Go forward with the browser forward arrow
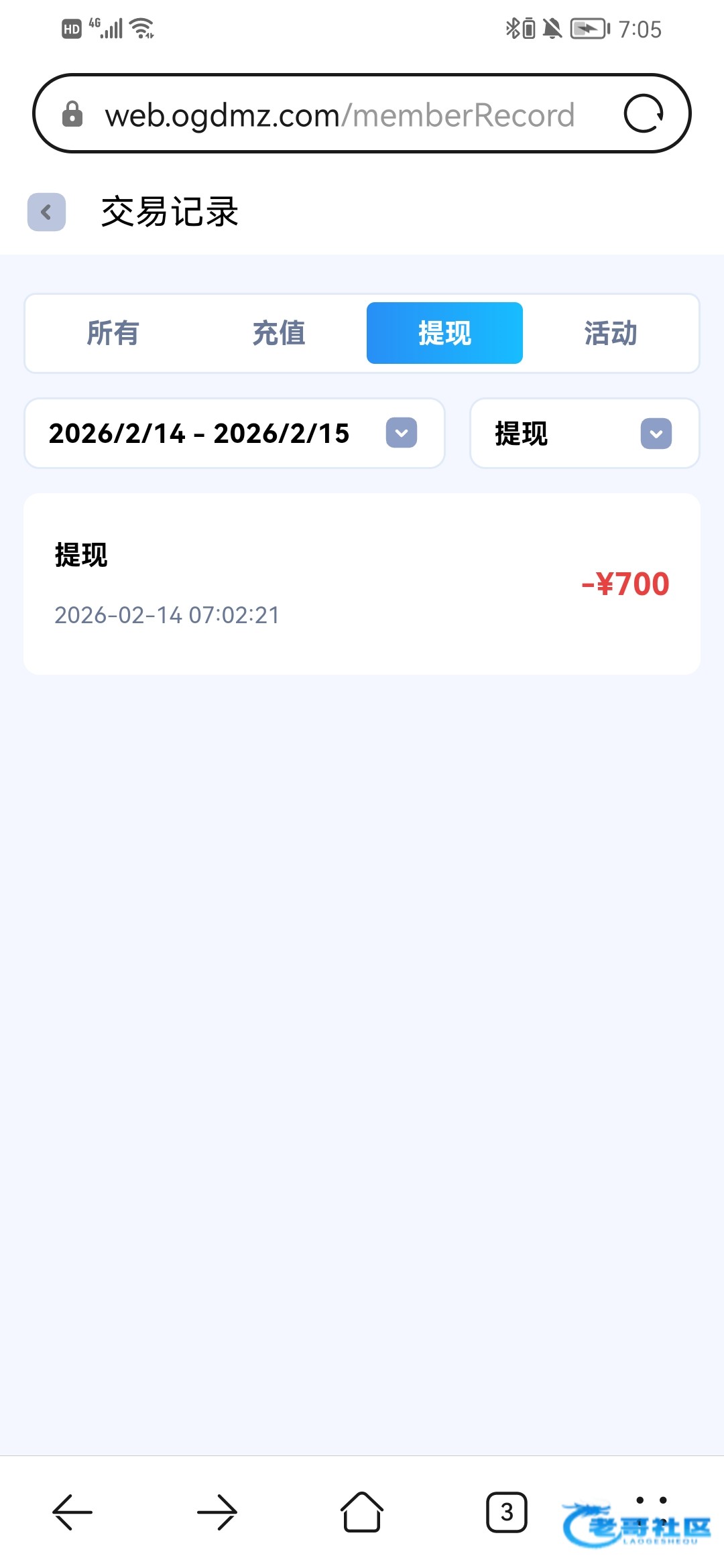 (x=217, y=1512)
